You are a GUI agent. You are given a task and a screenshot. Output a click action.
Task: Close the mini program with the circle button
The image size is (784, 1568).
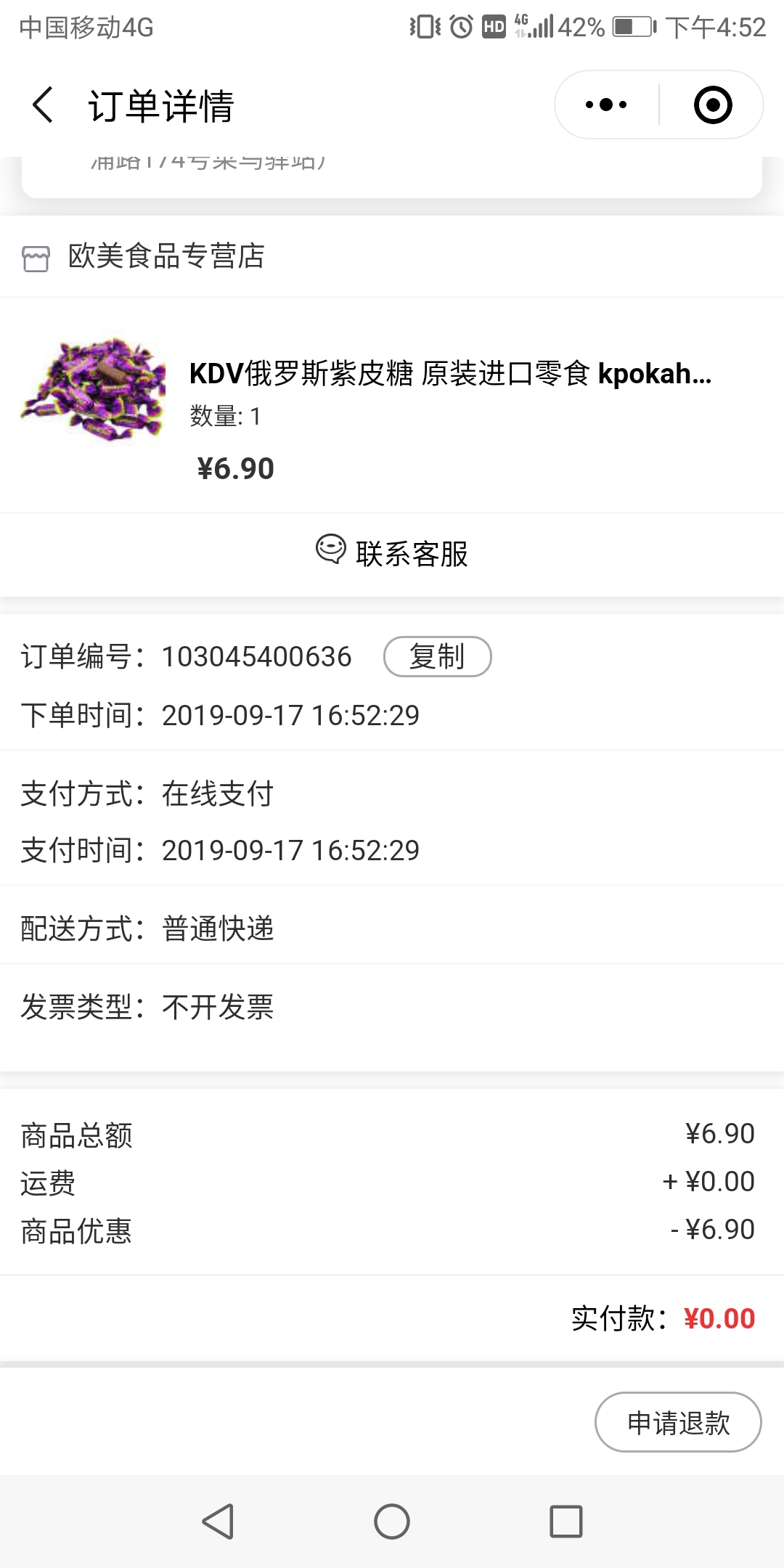[x=712, y=105]
